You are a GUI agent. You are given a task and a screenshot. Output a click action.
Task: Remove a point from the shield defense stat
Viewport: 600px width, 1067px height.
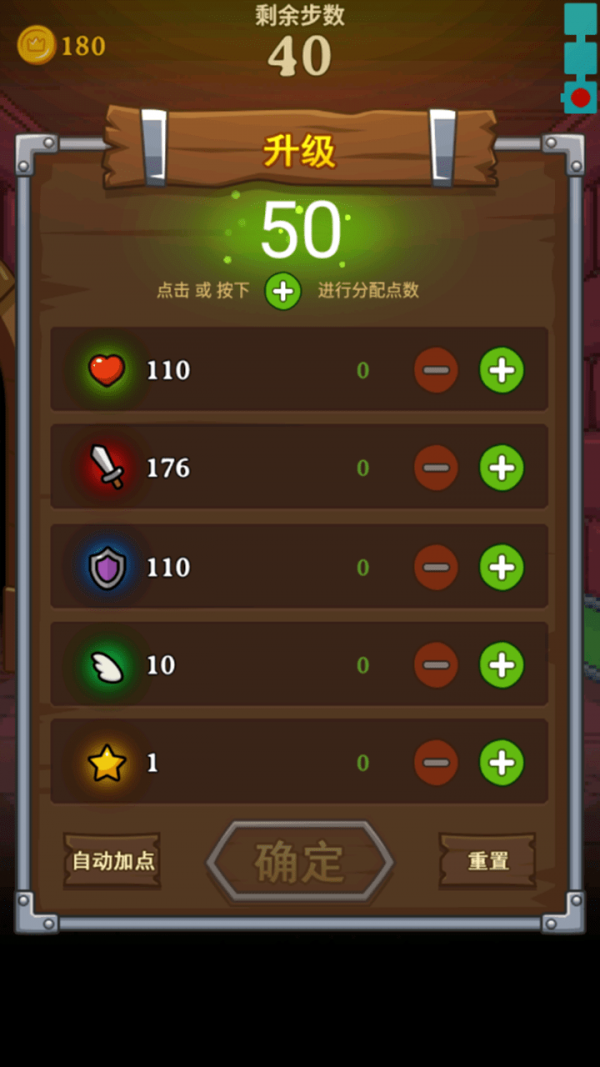[436, 567]
